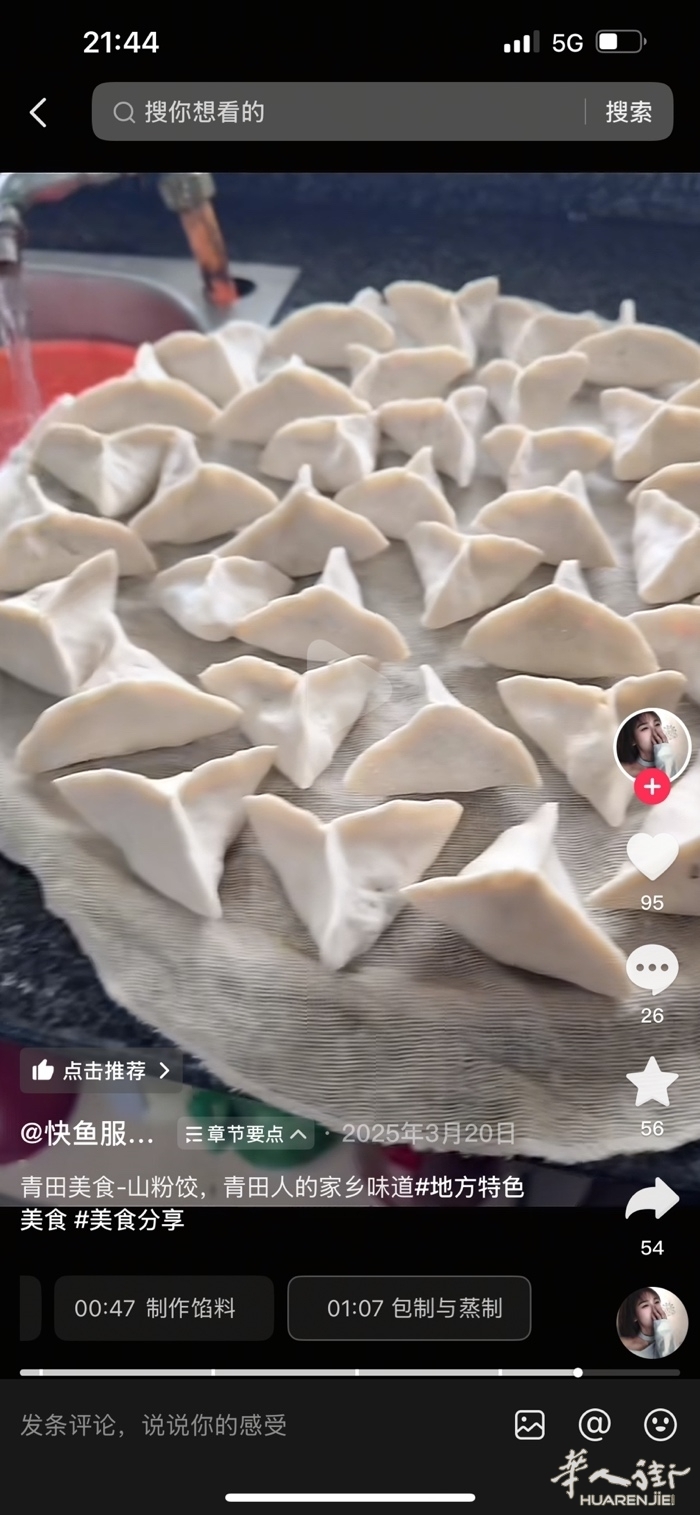
Task: Go back with the top-left arrow
Action: 38,112
